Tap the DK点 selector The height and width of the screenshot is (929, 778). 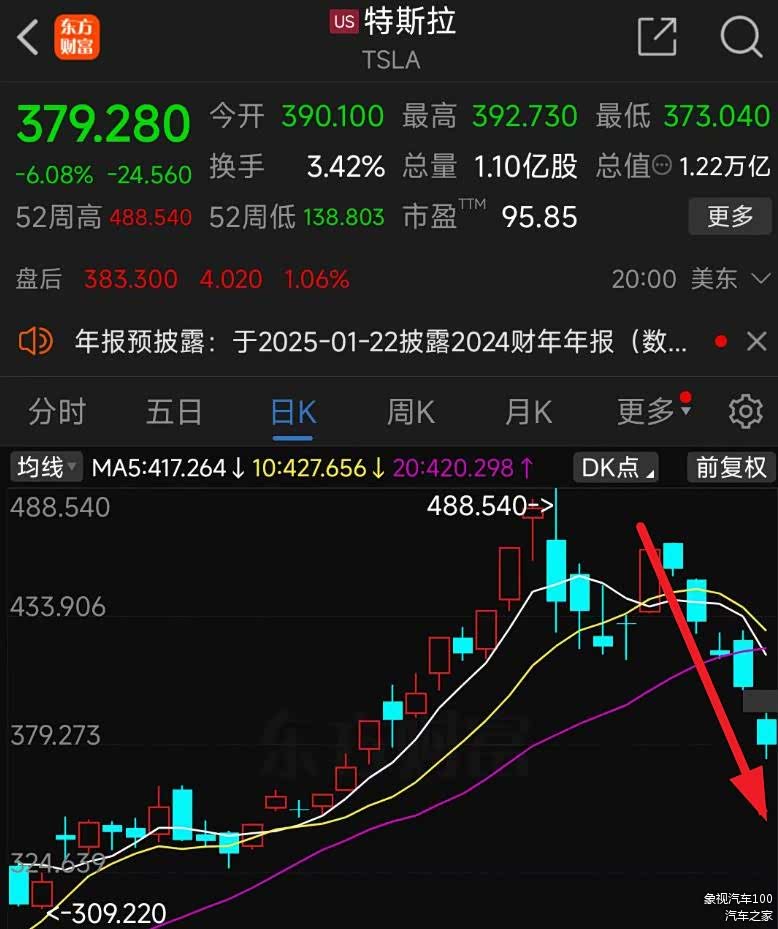pyautogui.click(x=615, y=467)
